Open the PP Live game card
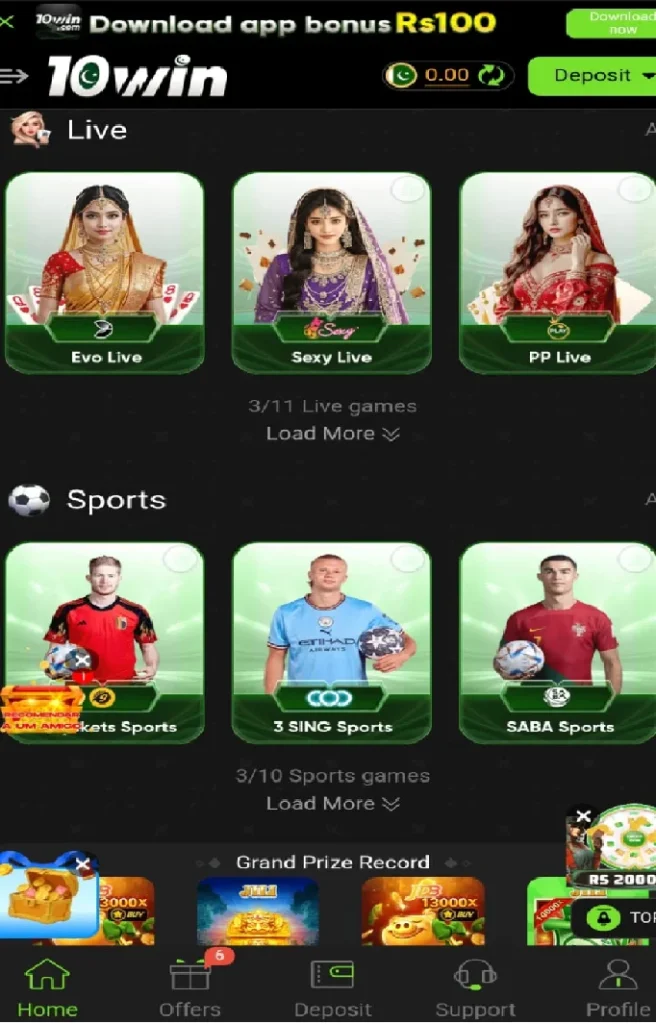The width and height of the screenshot is (656, 1024). point(558,272)
